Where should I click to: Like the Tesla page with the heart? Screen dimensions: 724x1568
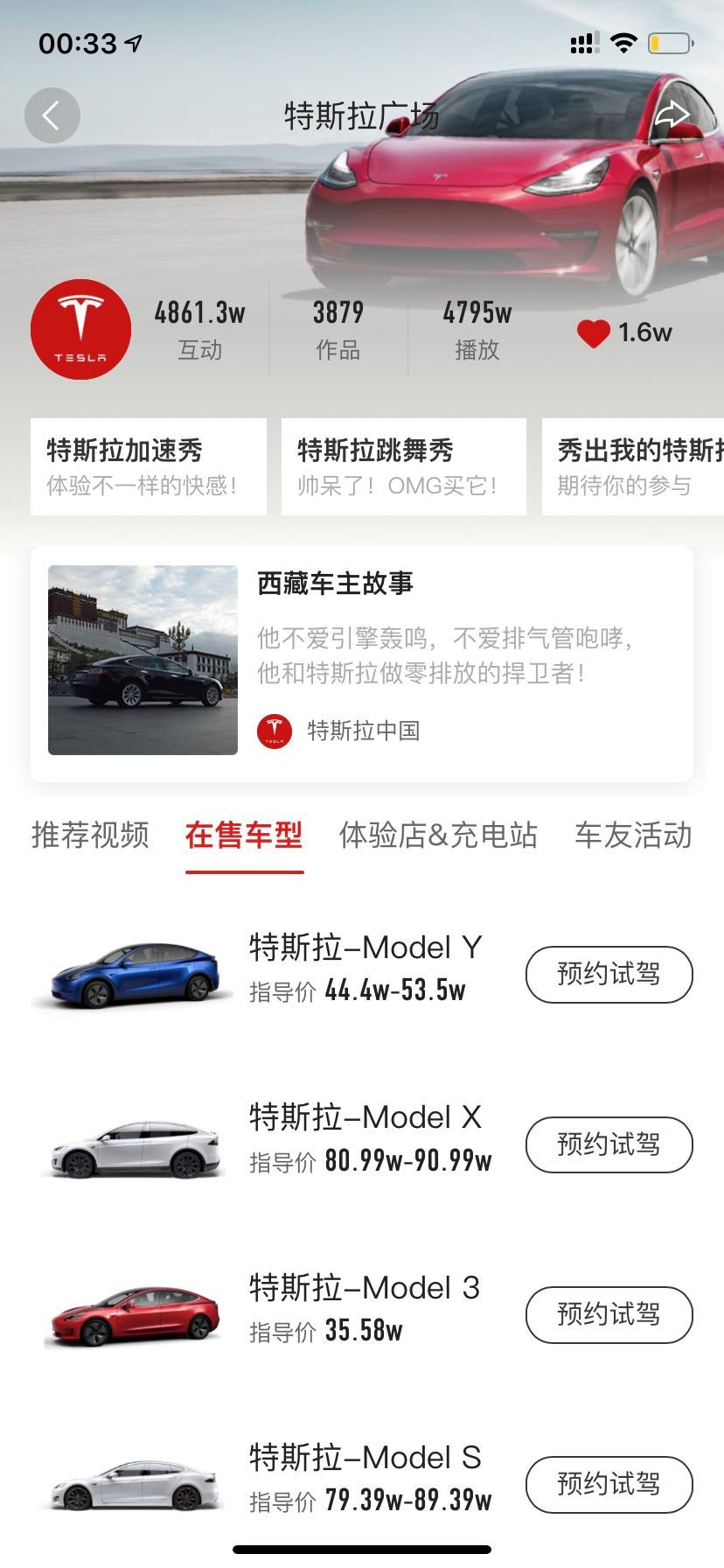(x=594, y=333)
